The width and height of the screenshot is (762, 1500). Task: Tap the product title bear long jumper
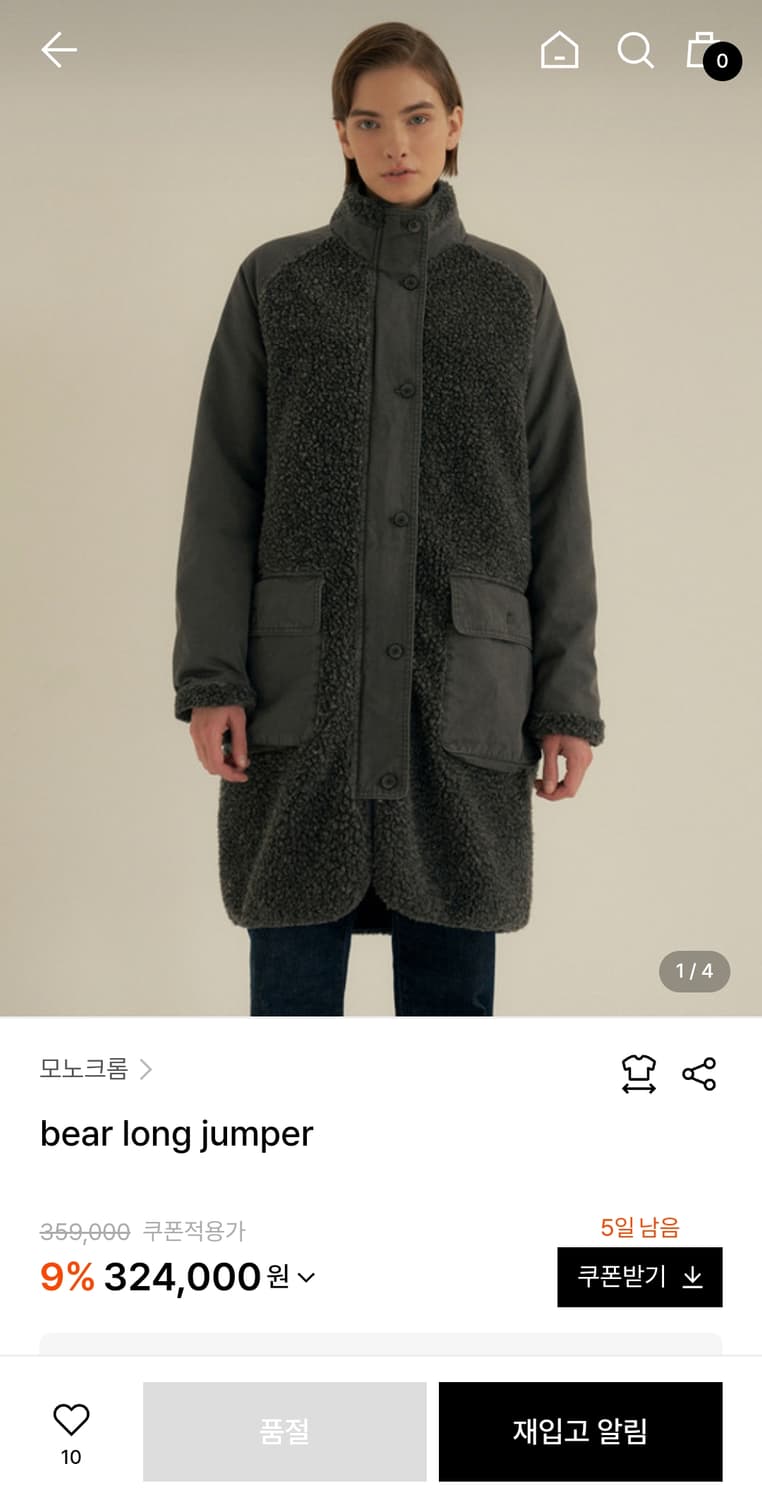176,1134
